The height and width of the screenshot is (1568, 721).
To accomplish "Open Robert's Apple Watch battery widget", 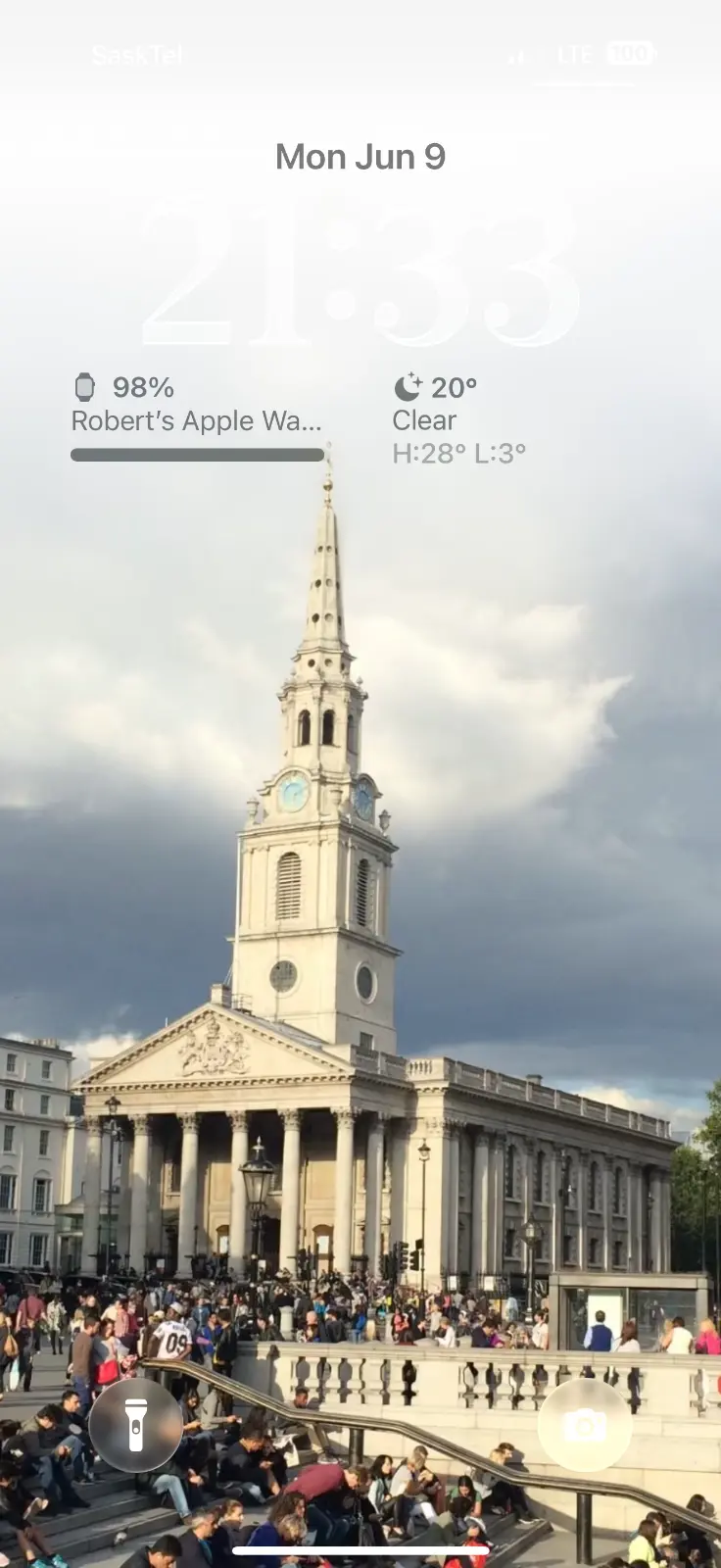I will (x=197, y=418).
